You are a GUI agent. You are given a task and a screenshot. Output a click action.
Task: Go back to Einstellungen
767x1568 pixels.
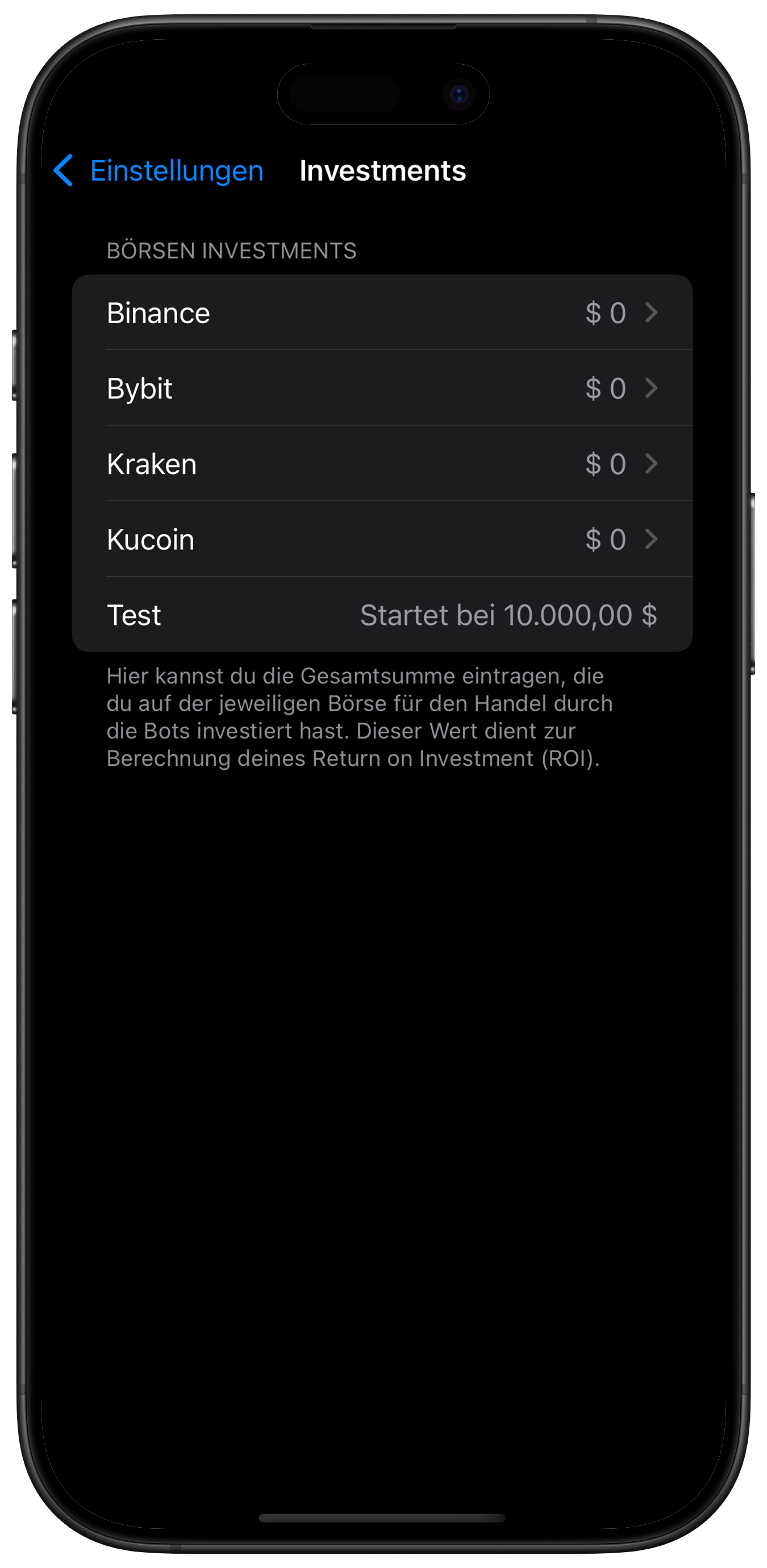tap(159, 170)
